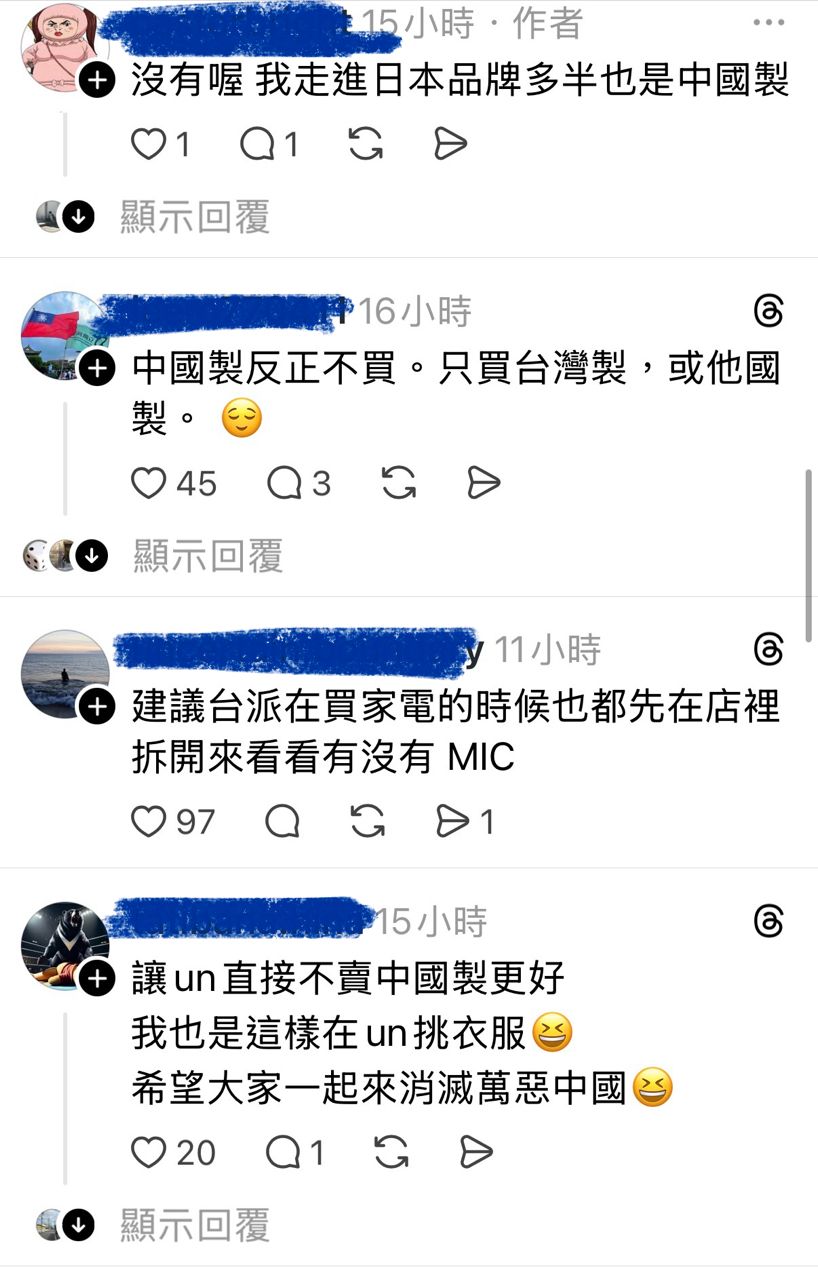Like the reply about 日本品牌多半也是中國製

[149, 145]
